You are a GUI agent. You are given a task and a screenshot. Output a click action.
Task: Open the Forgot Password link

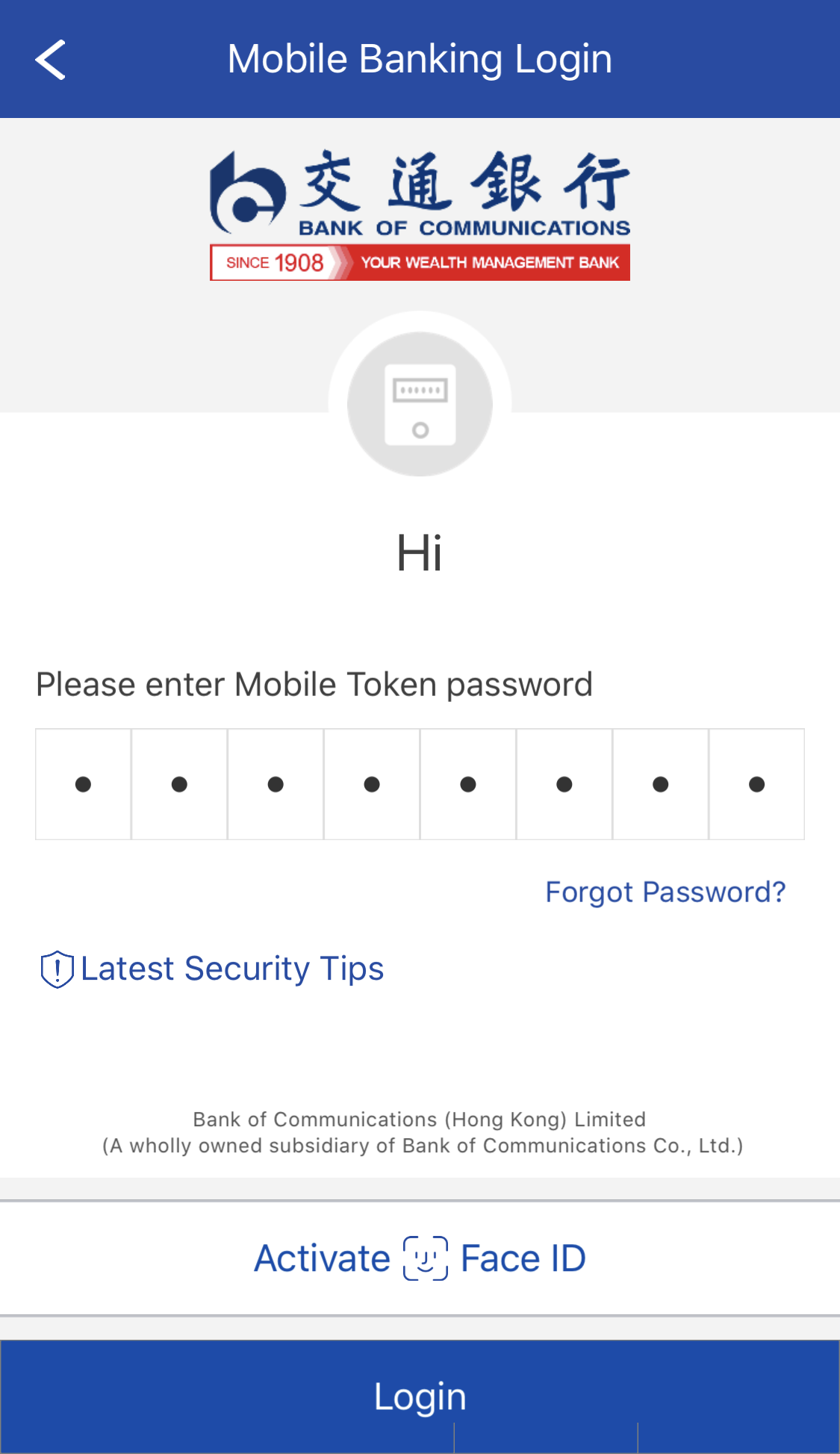click(x=665, y=892)
